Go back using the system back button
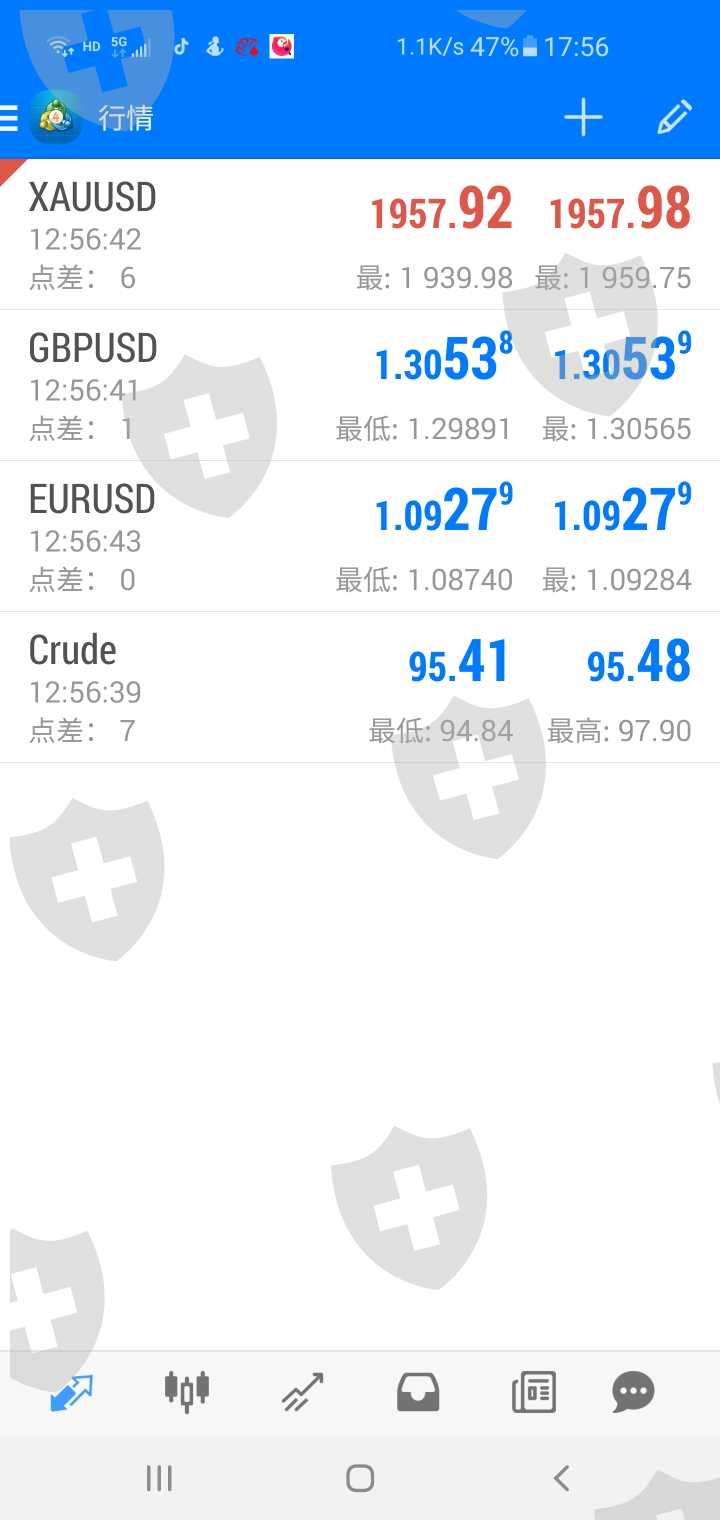 pos(561,1478)
